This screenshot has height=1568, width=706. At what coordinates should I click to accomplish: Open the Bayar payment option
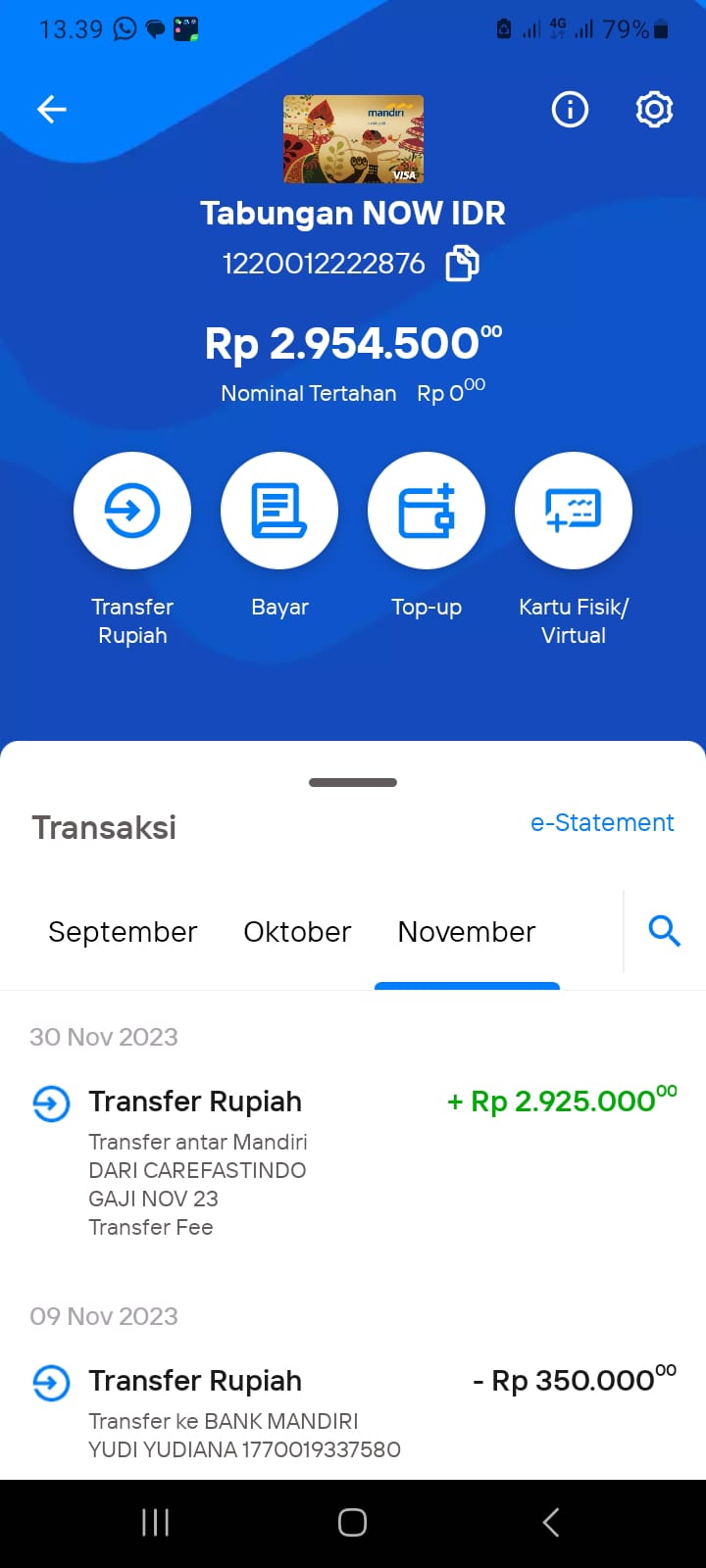(x=279, y=511)
